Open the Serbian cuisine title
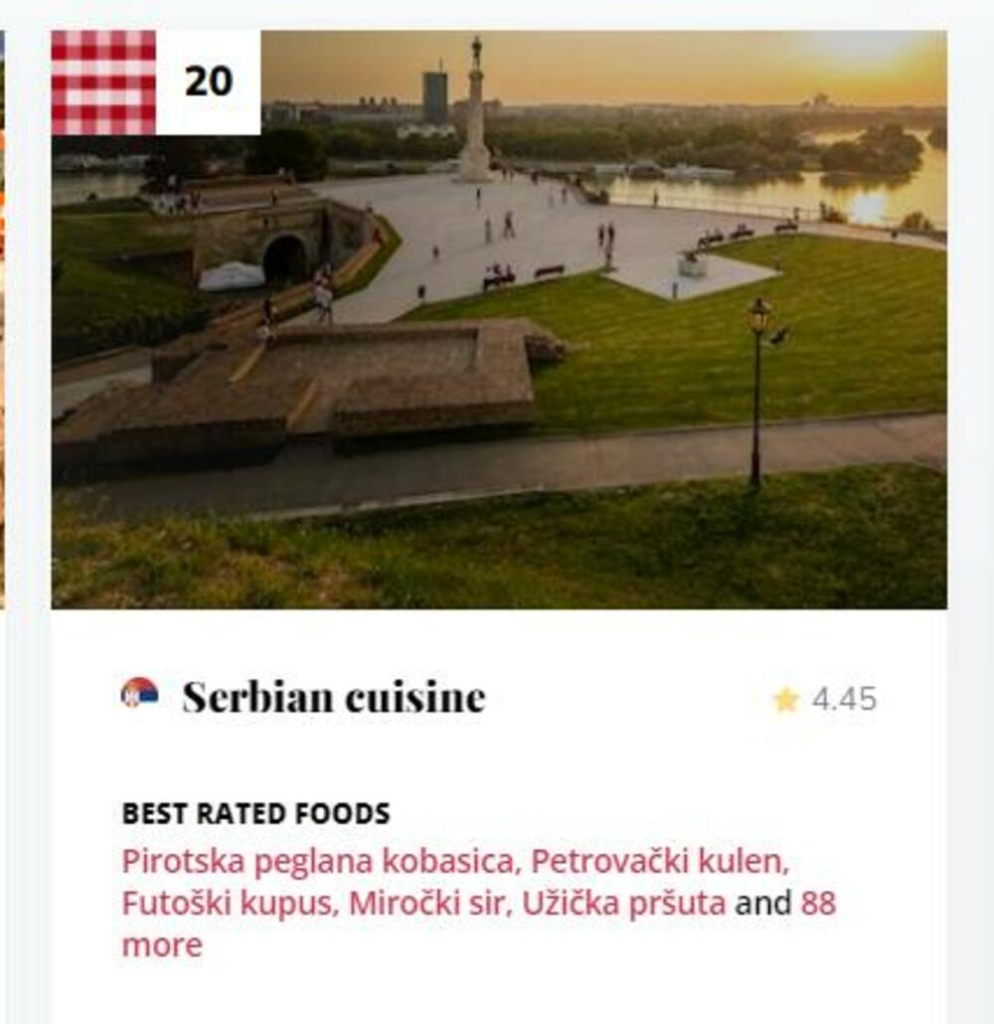The width and height of the screenshot is (994, 1024). point(333,697)
